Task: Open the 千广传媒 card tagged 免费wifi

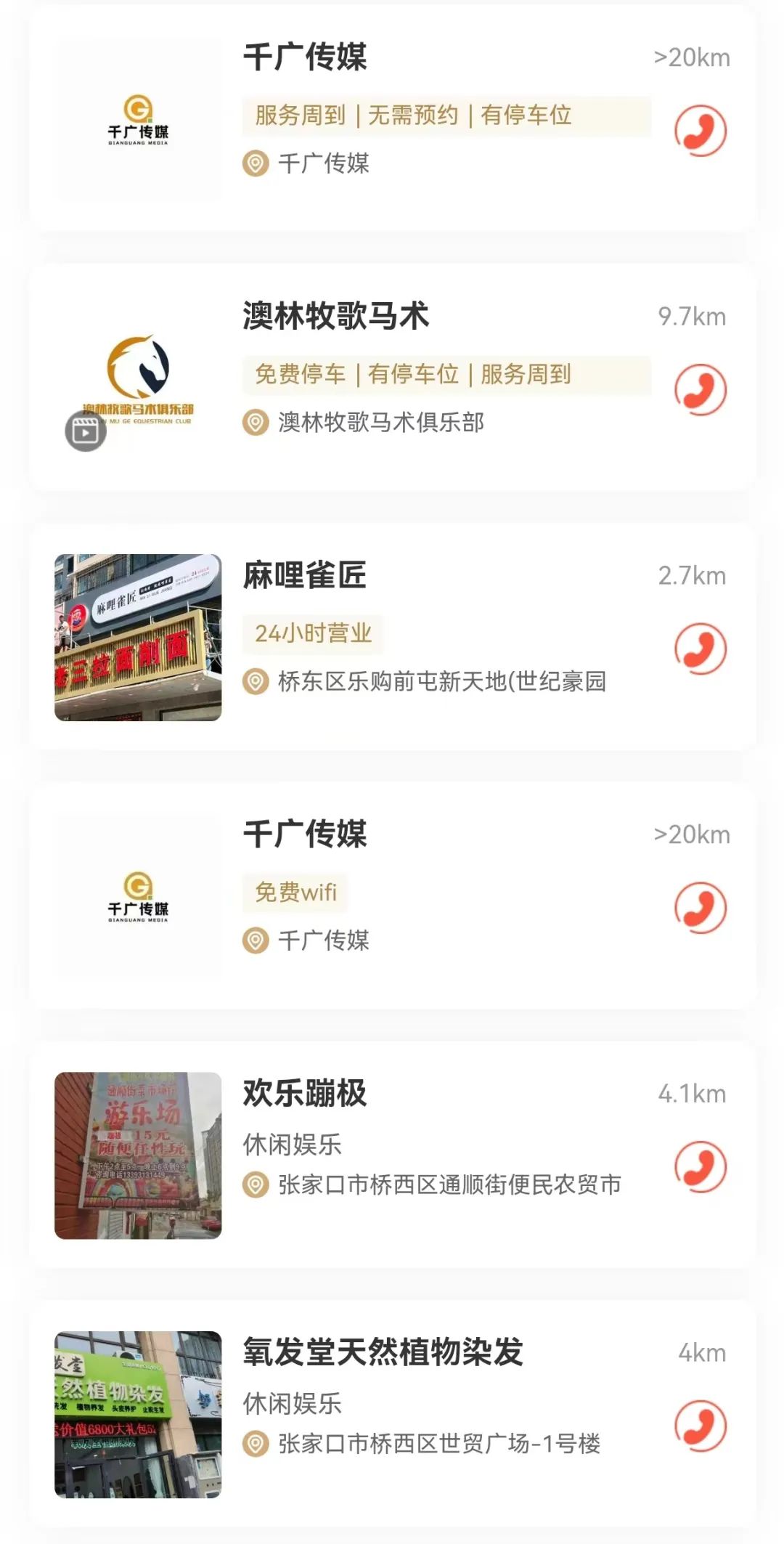Action: click(x=305, y=834)
